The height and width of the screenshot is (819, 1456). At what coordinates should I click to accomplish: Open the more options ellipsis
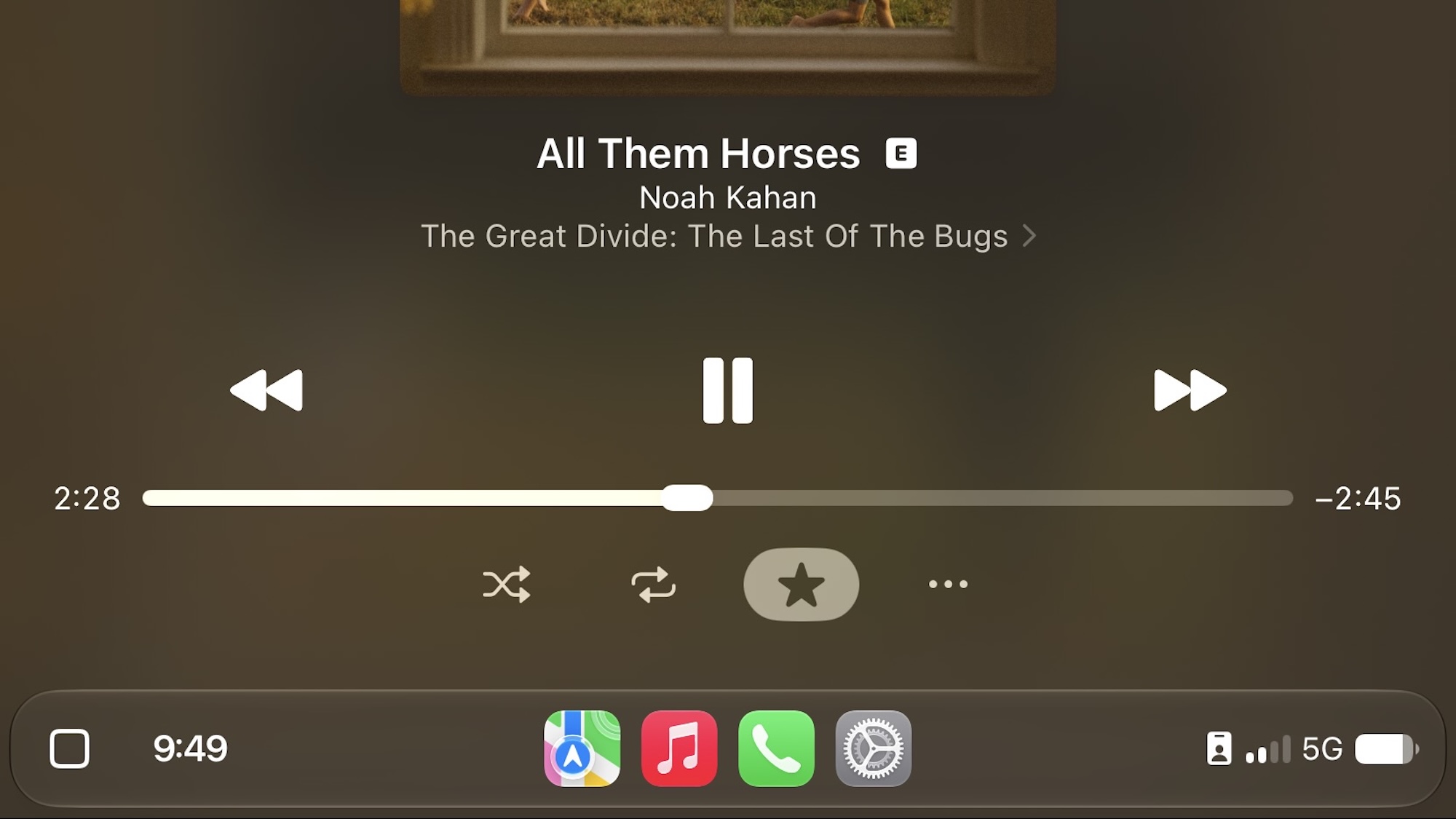(948, 584)
